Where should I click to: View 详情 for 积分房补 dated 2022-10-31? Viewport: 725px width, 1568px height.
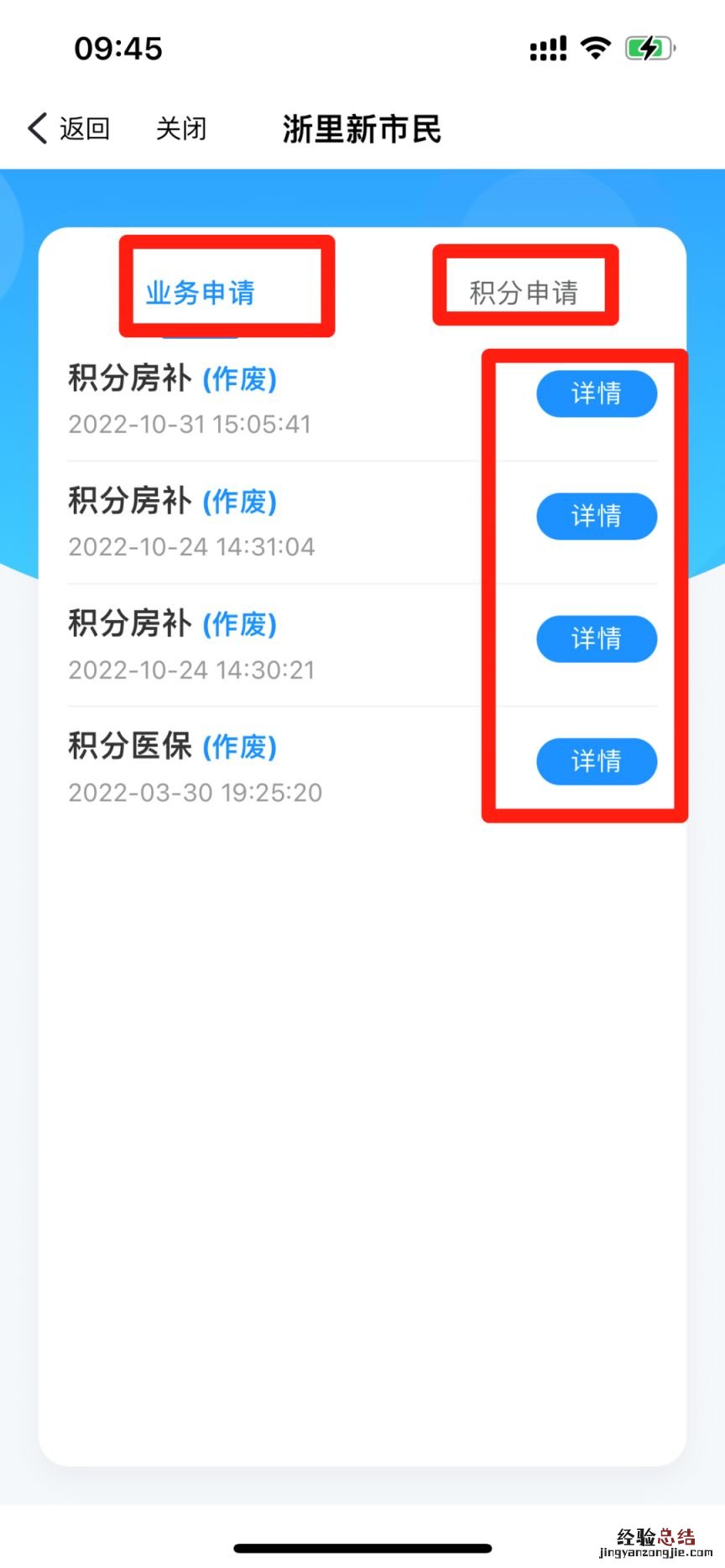(x=596, y=393)
